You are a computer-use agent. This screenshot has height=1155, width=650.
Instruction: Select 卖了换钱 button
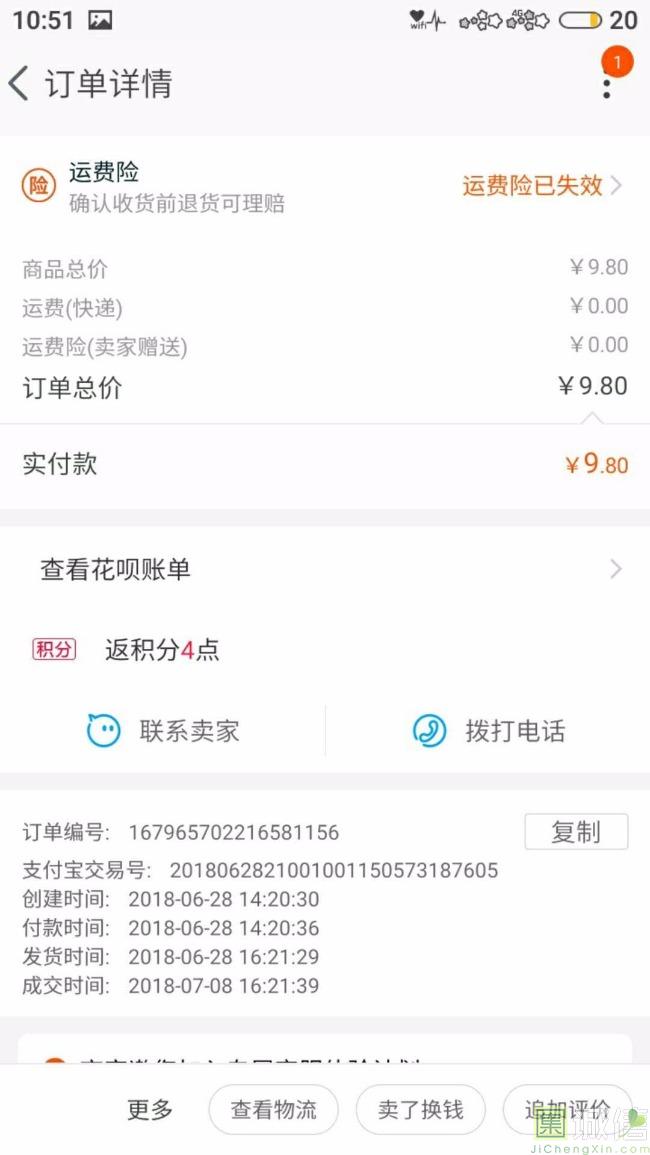point(421,1109)
